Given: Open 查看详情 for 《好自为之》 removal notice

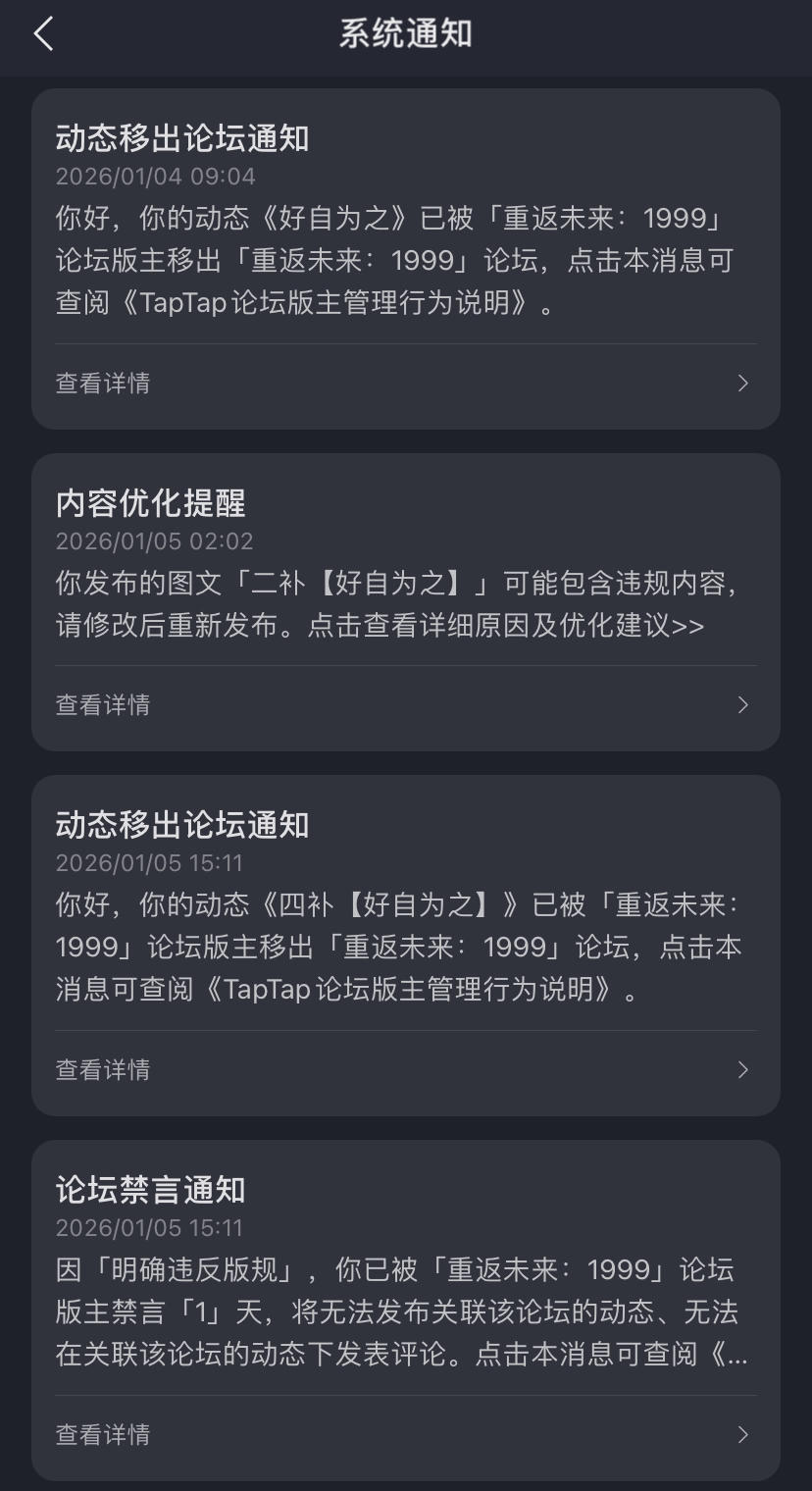Looking at the screenshot, I should tap(405, 383).
